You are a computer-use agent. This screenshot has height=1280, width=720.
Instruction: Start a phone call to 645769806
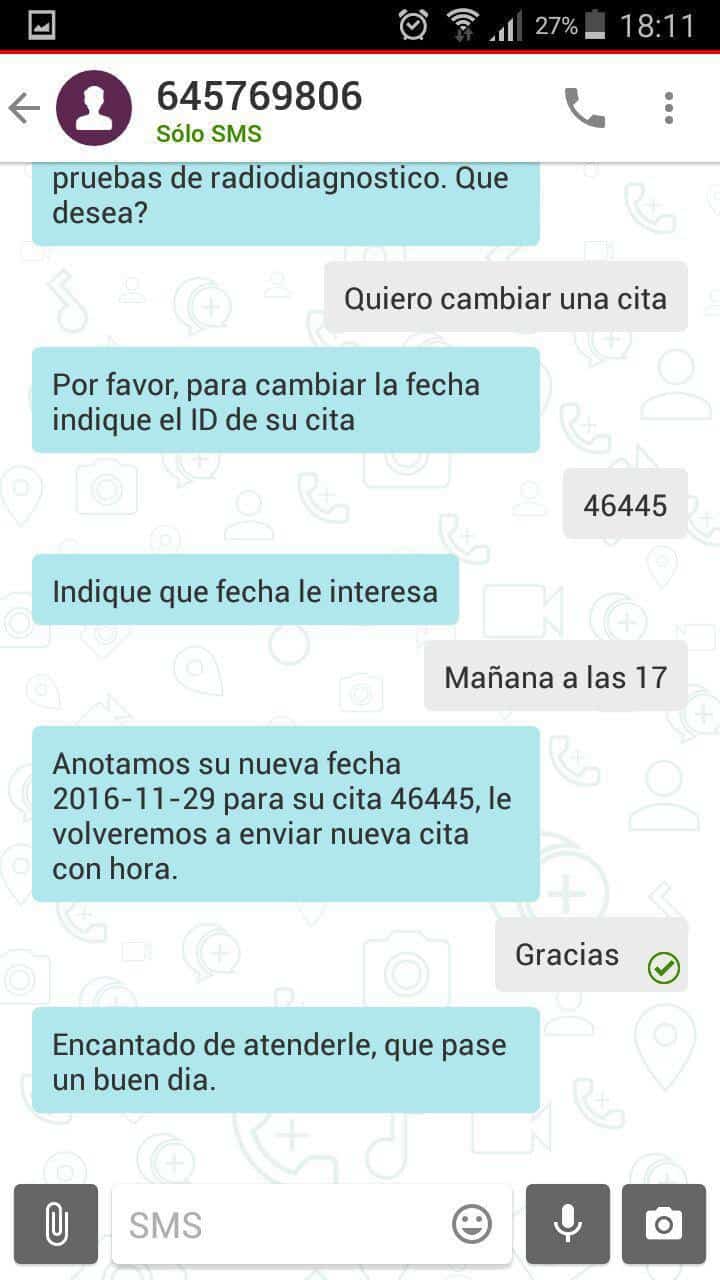click(x=586, y=107)
